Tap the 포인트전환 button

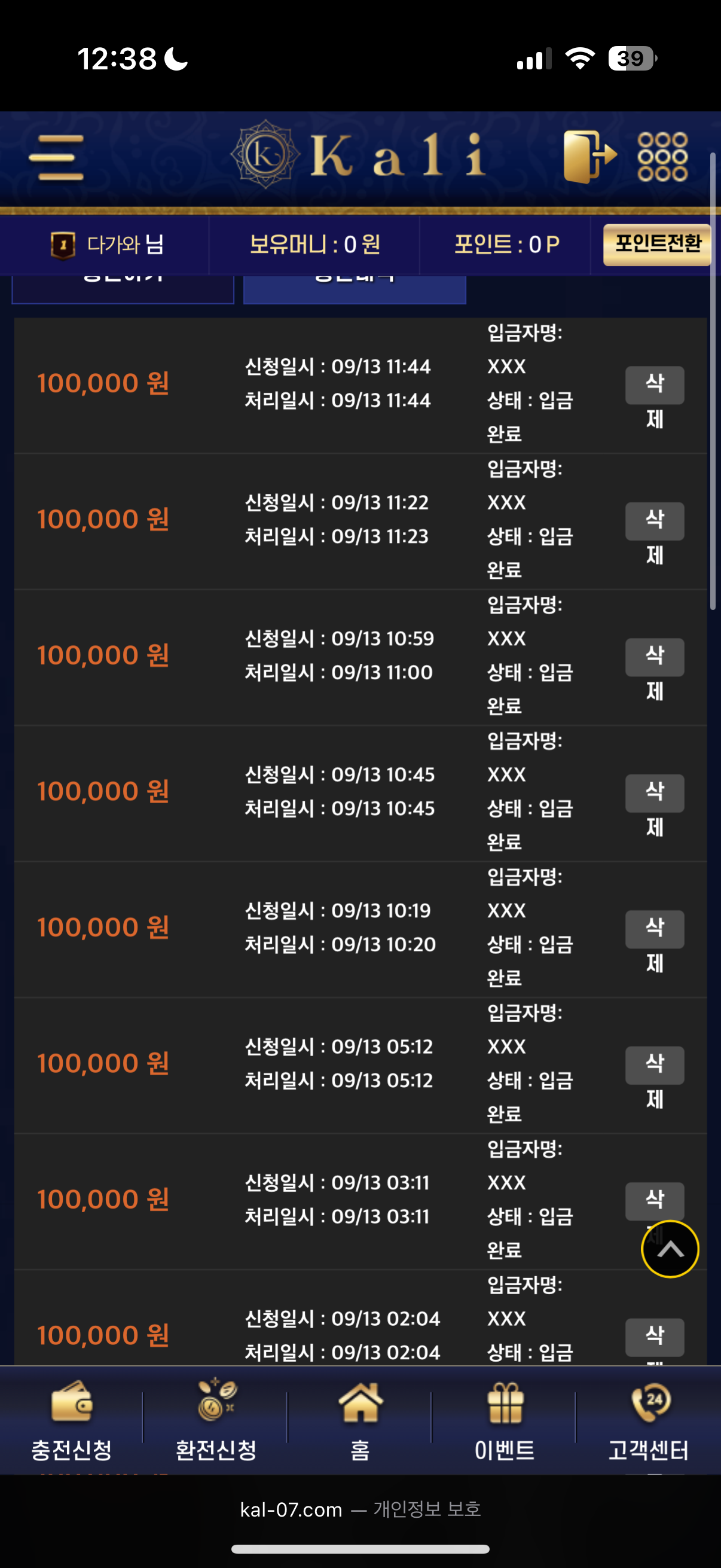pos(657,244)
